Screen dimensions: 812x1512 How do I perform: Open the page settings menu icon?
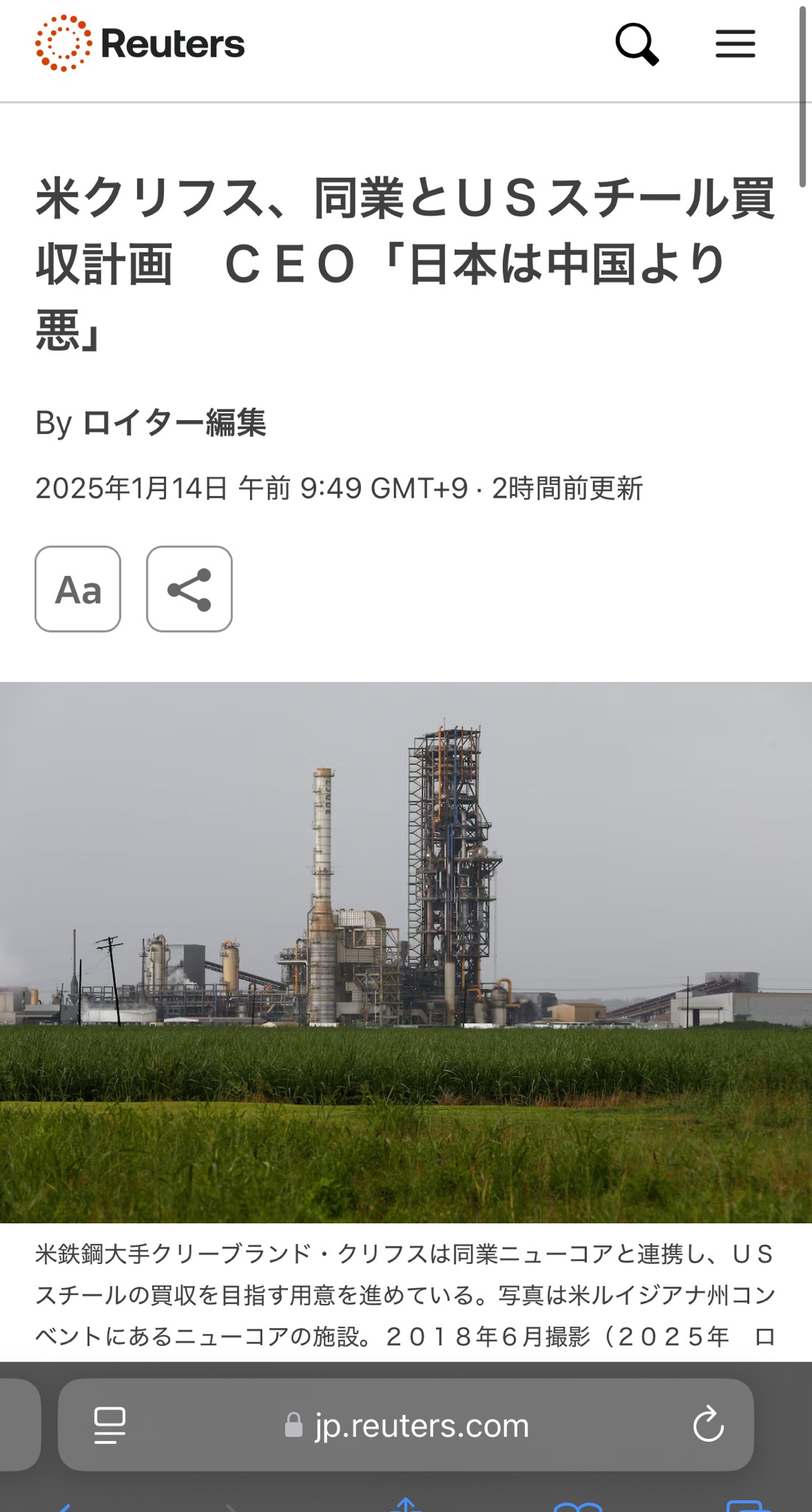coord(109,1425)
